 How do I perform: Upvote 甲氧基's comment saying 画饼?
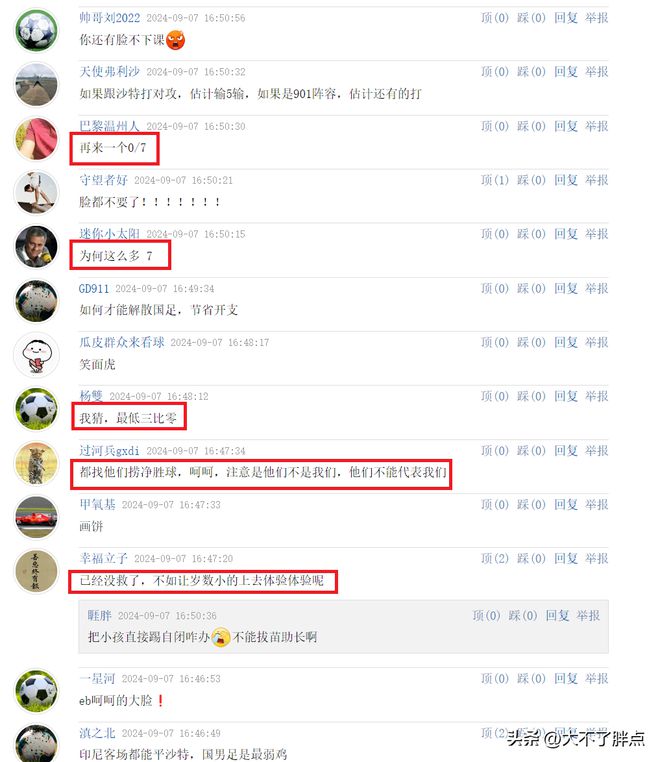pos(494,504)
